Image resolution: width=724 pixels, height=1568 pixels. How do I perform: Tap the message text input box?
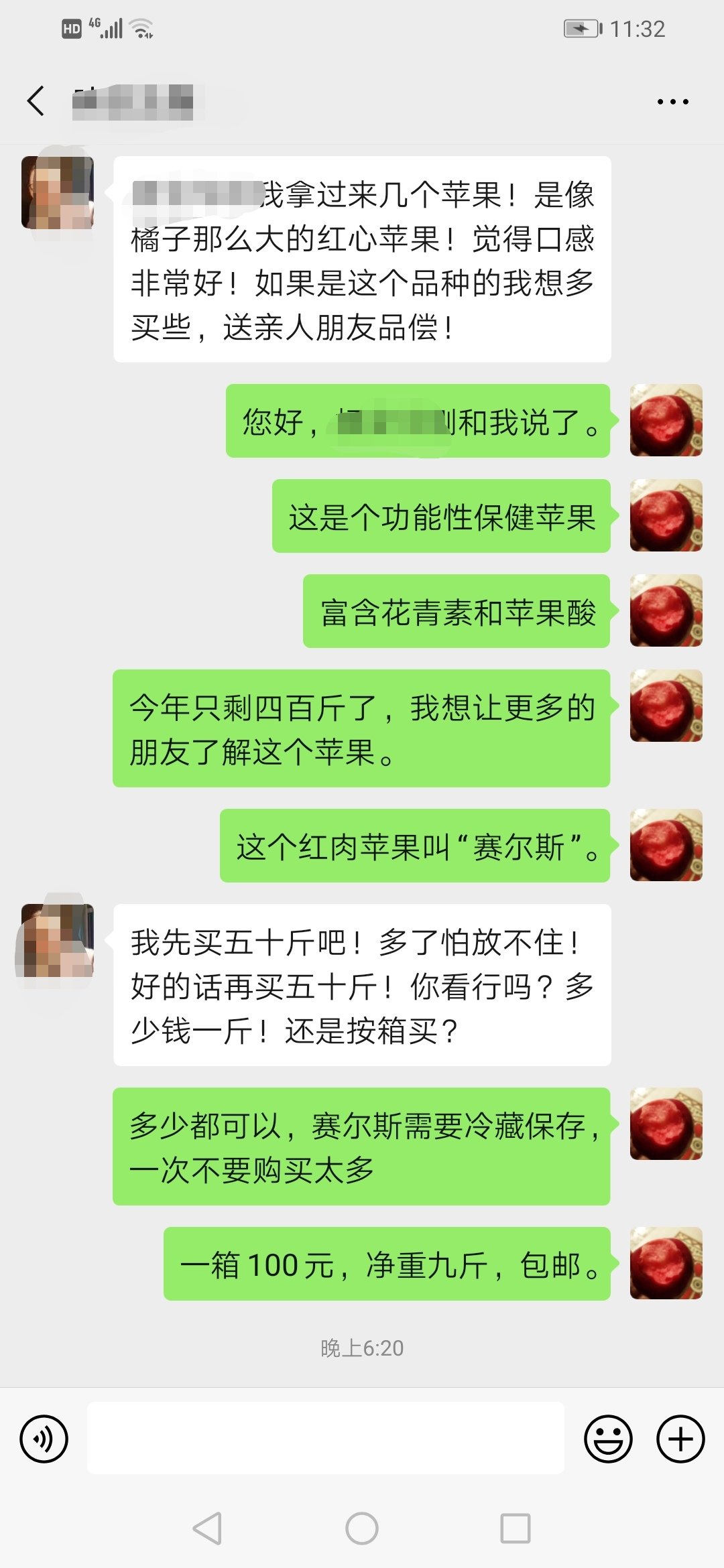(x=326, y=1438)
